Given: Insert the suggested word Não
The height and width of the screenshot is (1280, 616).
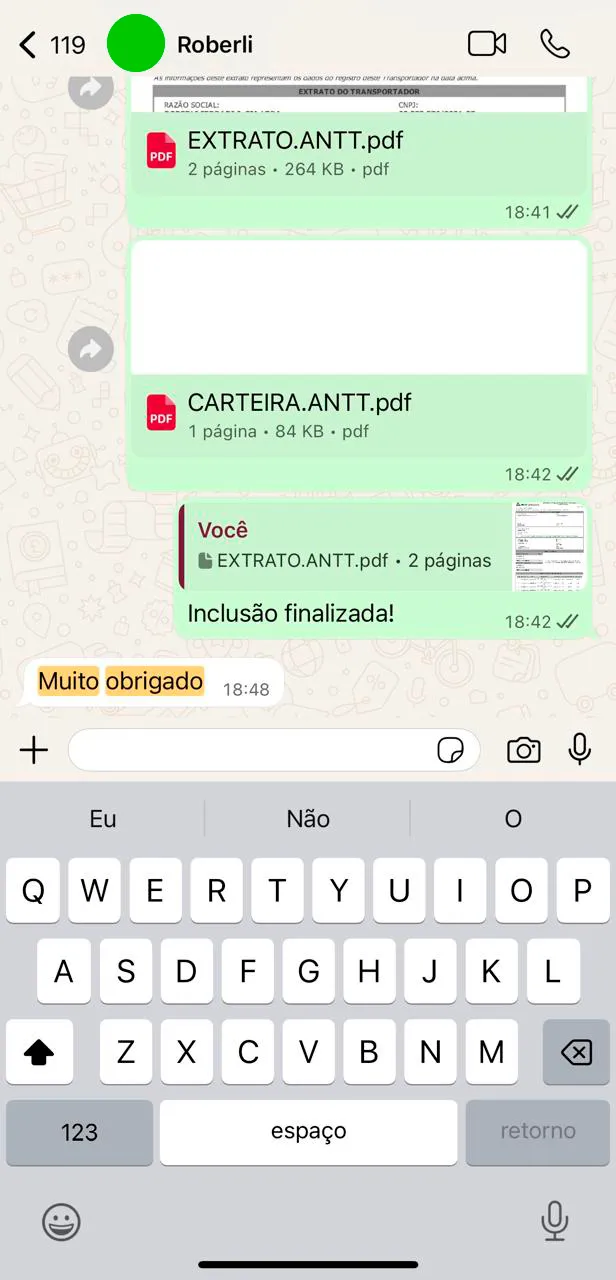Looking at the screenshot, I should pos(307,819).
